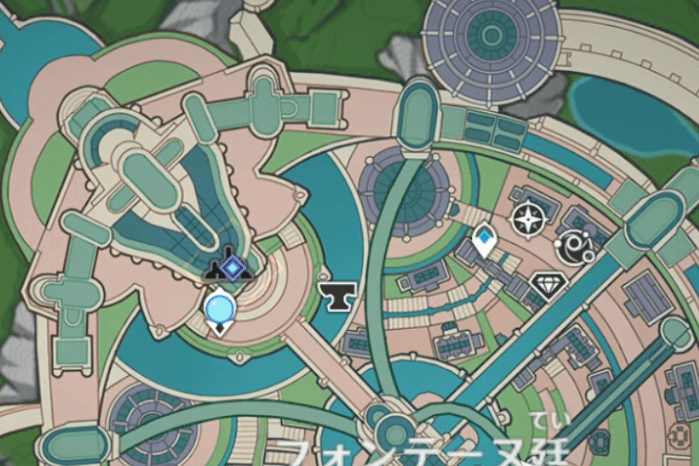Tap the white teleport waypoint pin
Image resolution: width=699 pixels, height=466 pixels.
point(485,240)
